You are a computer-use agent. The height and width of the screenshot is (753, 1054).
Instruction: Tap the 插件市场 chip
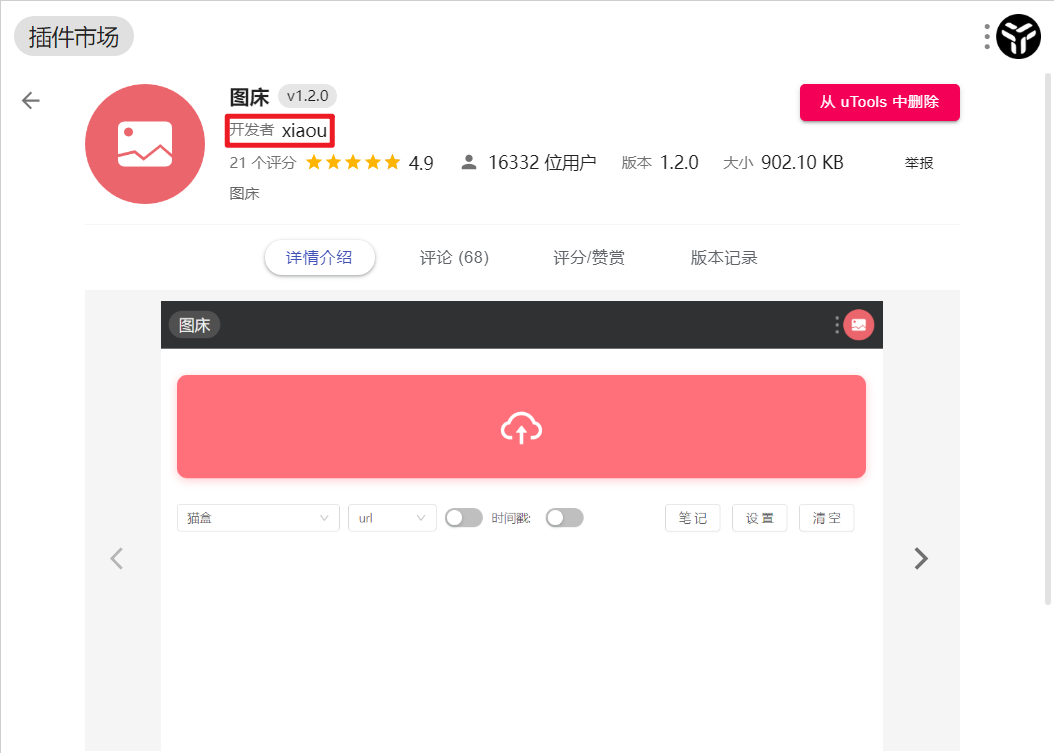[x=74, y=37]
